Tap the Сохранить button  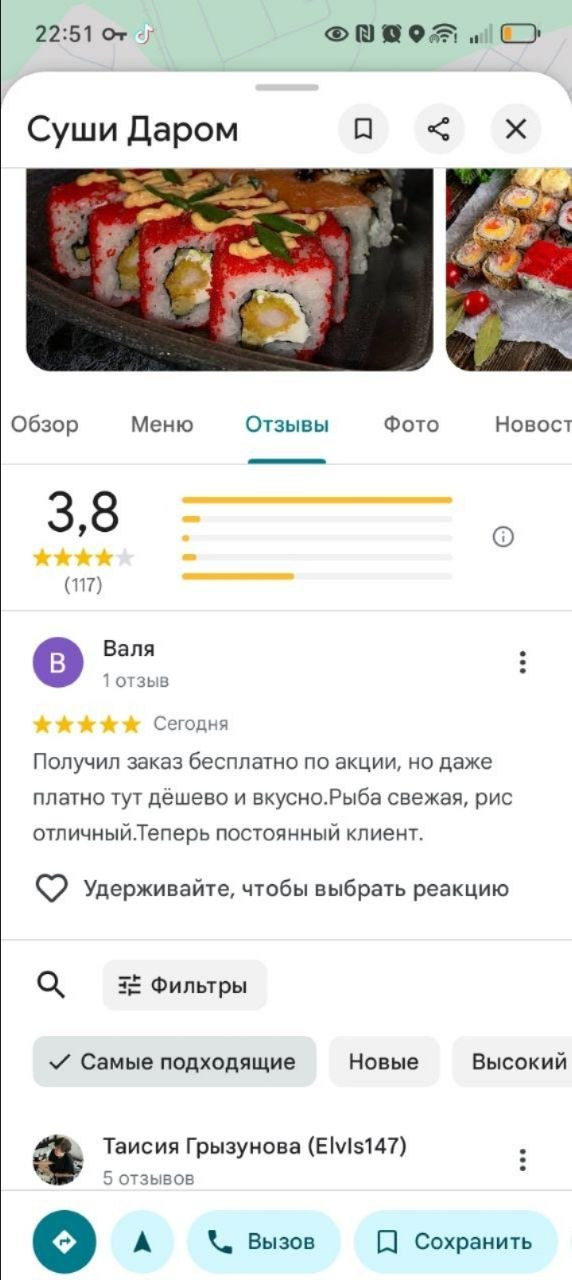[455, 1242]
